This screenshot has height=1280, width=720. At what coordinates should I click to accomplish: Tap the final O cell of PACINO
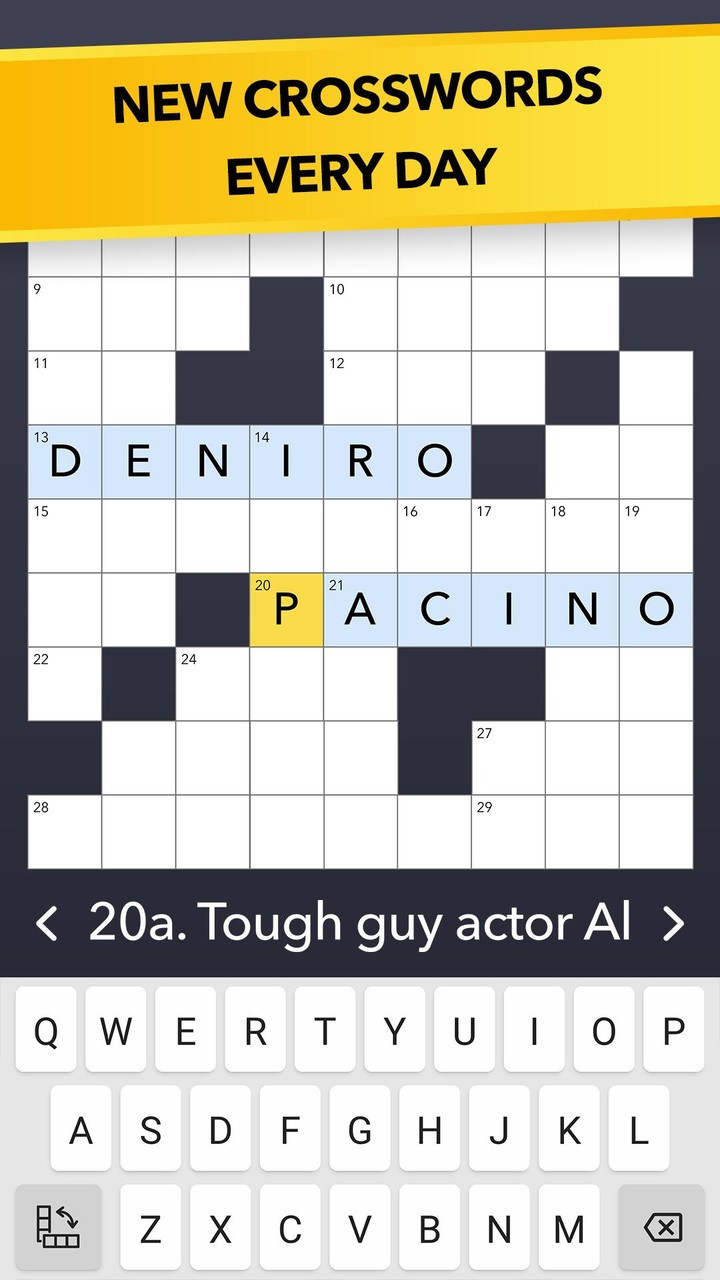[657, 608]
